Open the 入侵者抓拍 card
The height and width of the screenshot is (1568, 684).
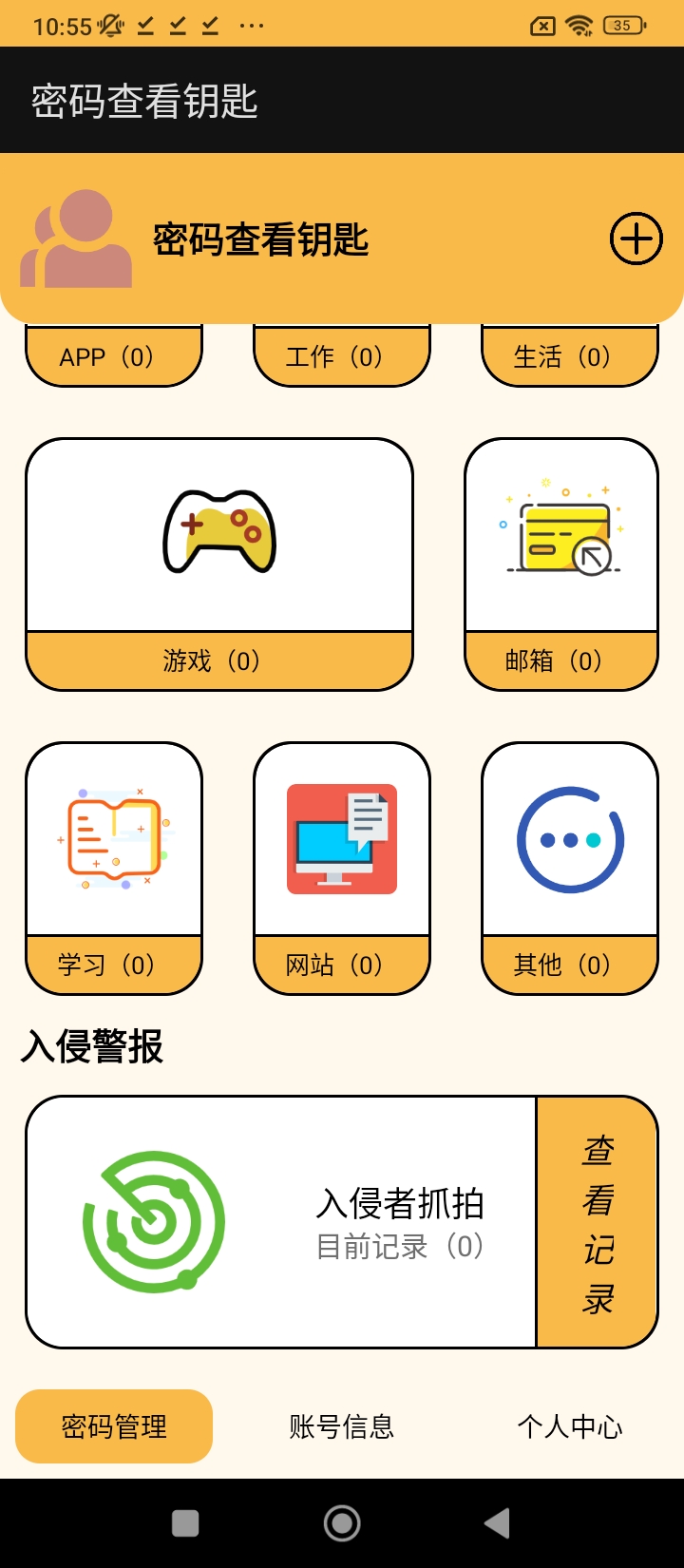pos(282,1222)
